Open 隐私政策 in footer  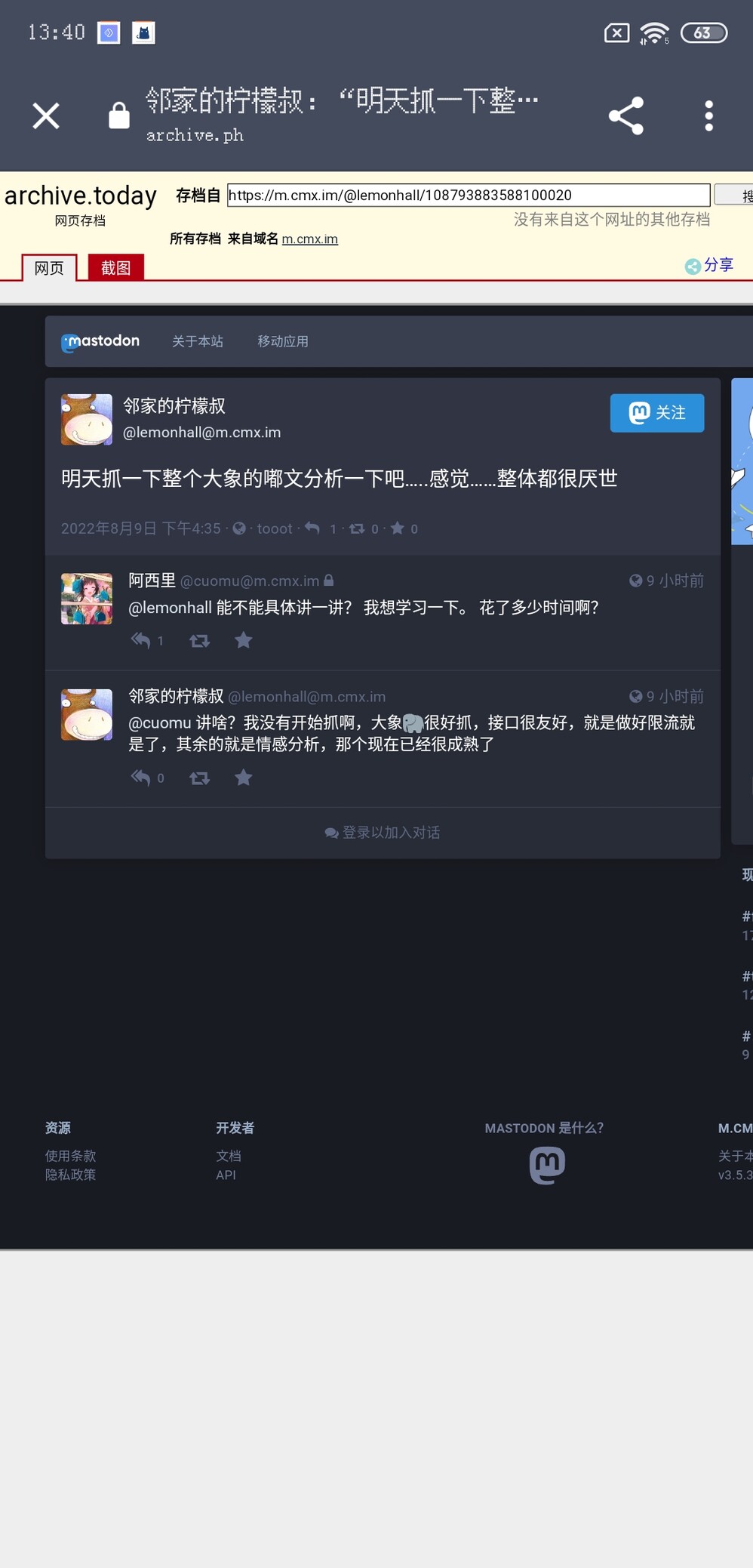(70, 1175)
